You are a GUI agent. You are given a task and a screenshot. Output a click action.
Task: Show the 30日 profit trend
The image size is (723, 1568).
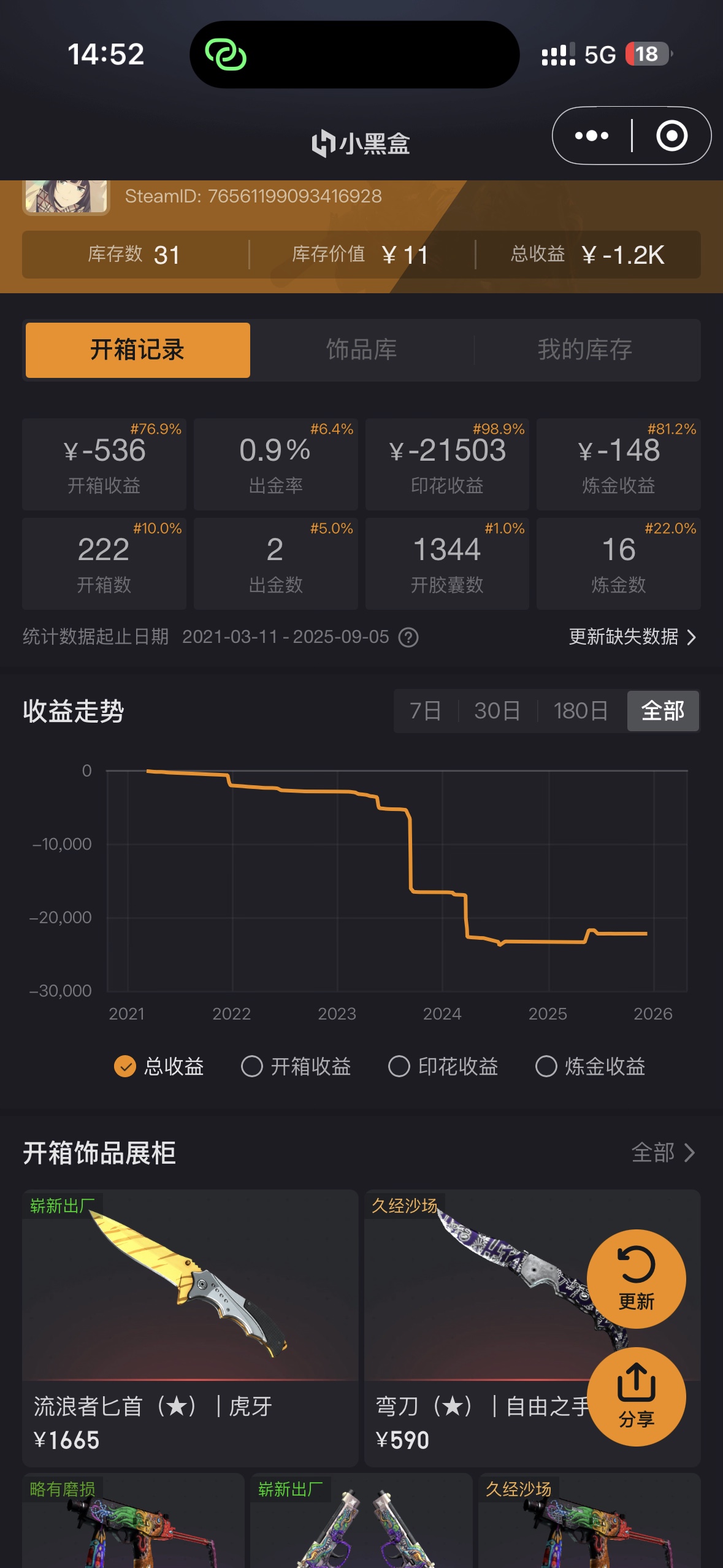pos(497,711)
